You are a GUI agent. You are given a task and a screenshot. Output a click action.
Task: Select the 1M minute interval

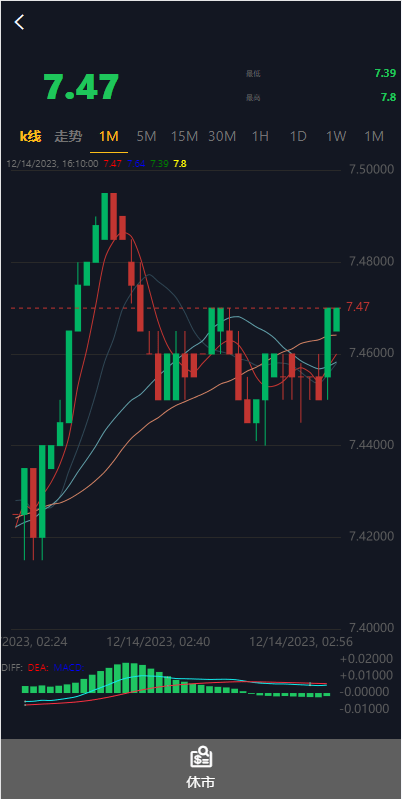pyautogui.click(x=109, y=136)
